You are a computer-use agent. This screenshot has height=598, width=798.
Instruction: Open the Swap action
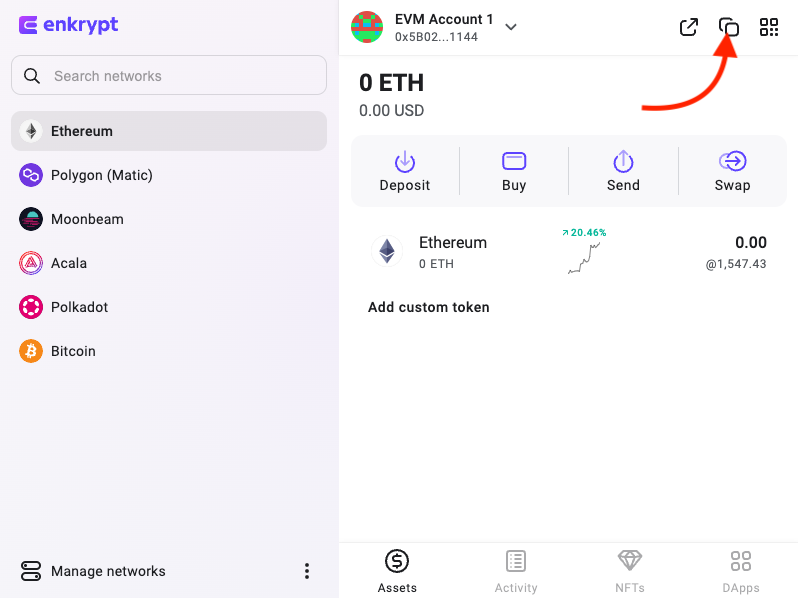[732, 171]
